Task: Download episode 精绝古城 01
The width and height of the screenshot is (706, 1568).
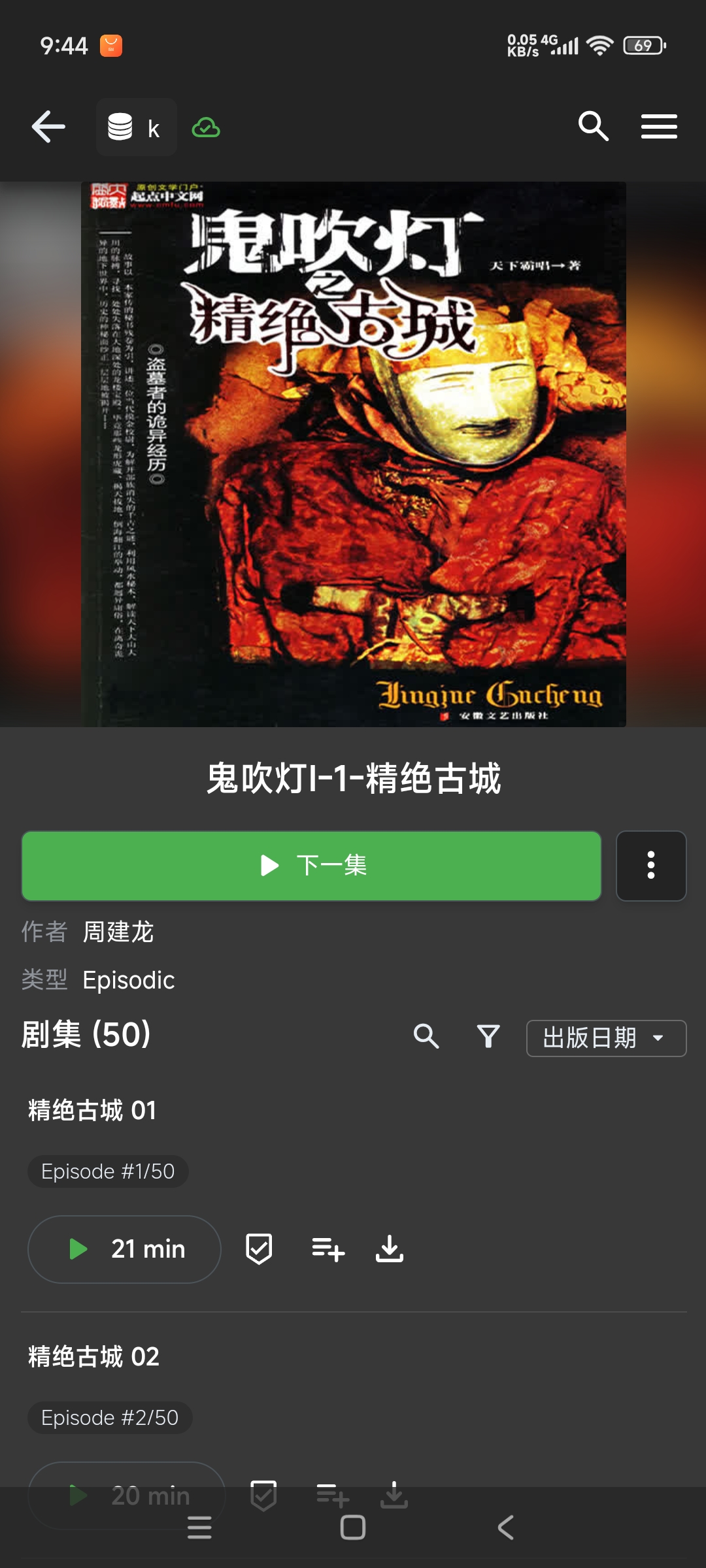Action: pos(390,1249)
